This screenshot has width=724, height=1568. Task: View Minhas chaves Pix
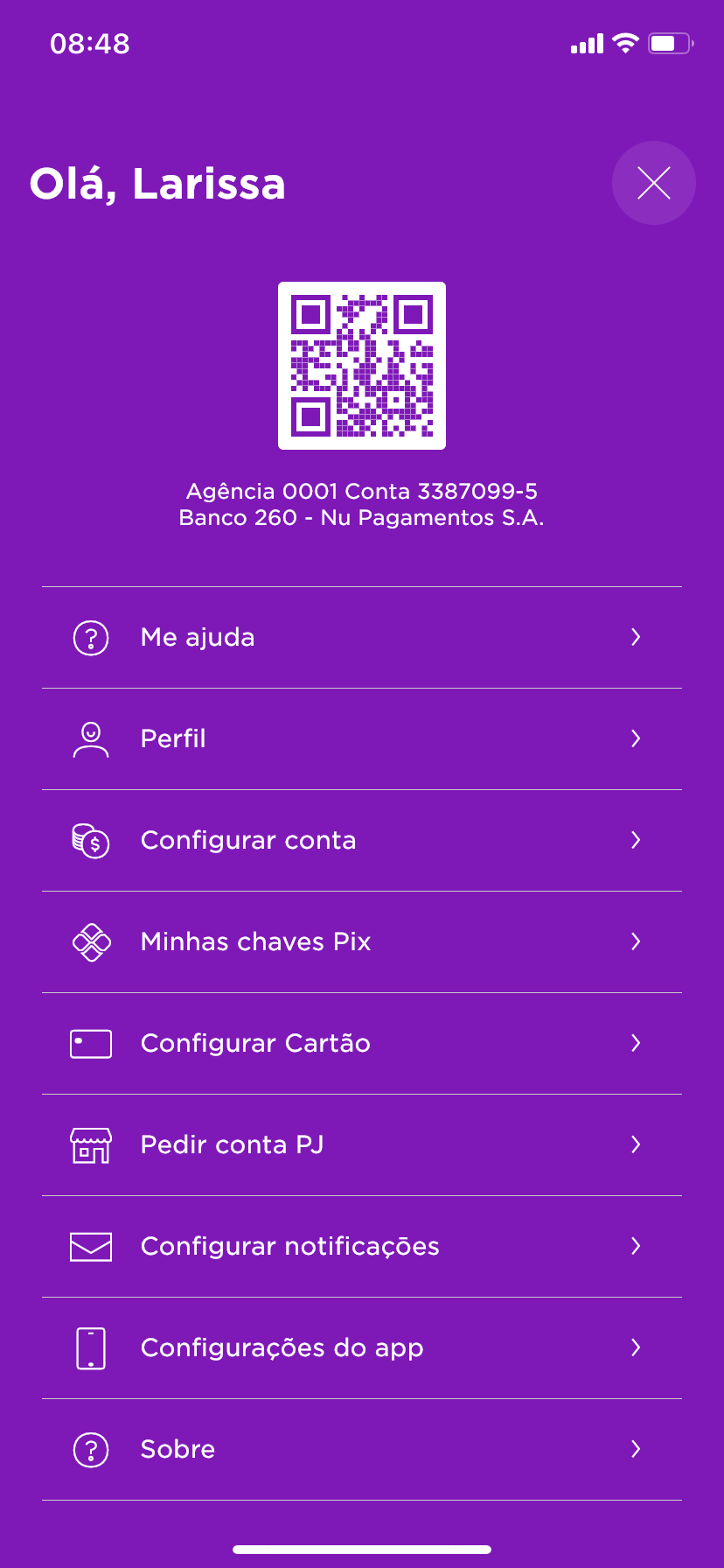point(361,941)
